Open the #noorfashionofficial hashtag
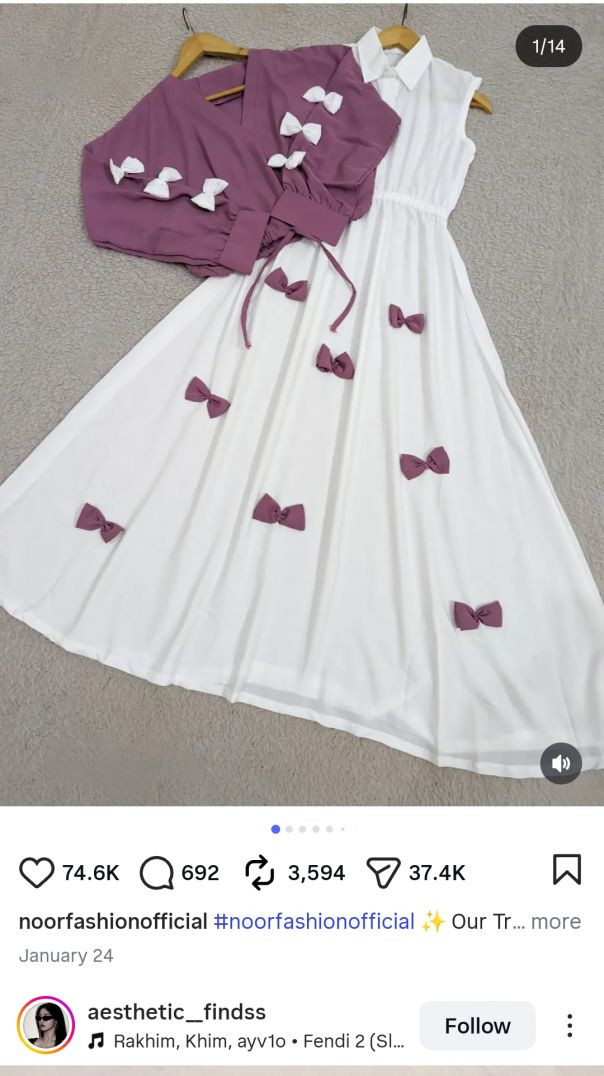Image resolution: width=604 pixels, height=1076 pixels. coord(314,921)
